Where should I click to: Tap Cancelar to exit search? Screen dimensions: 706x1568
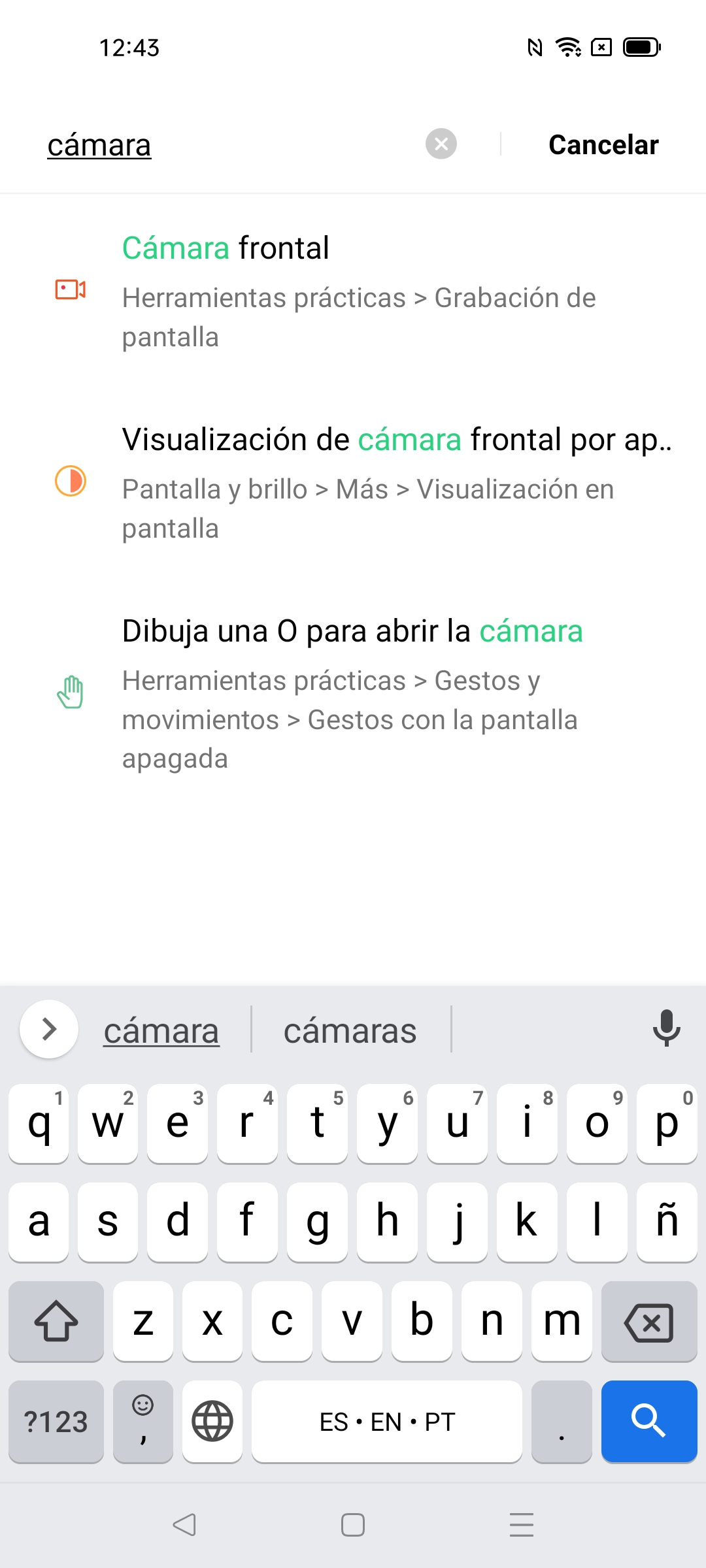tap(603, 144)
